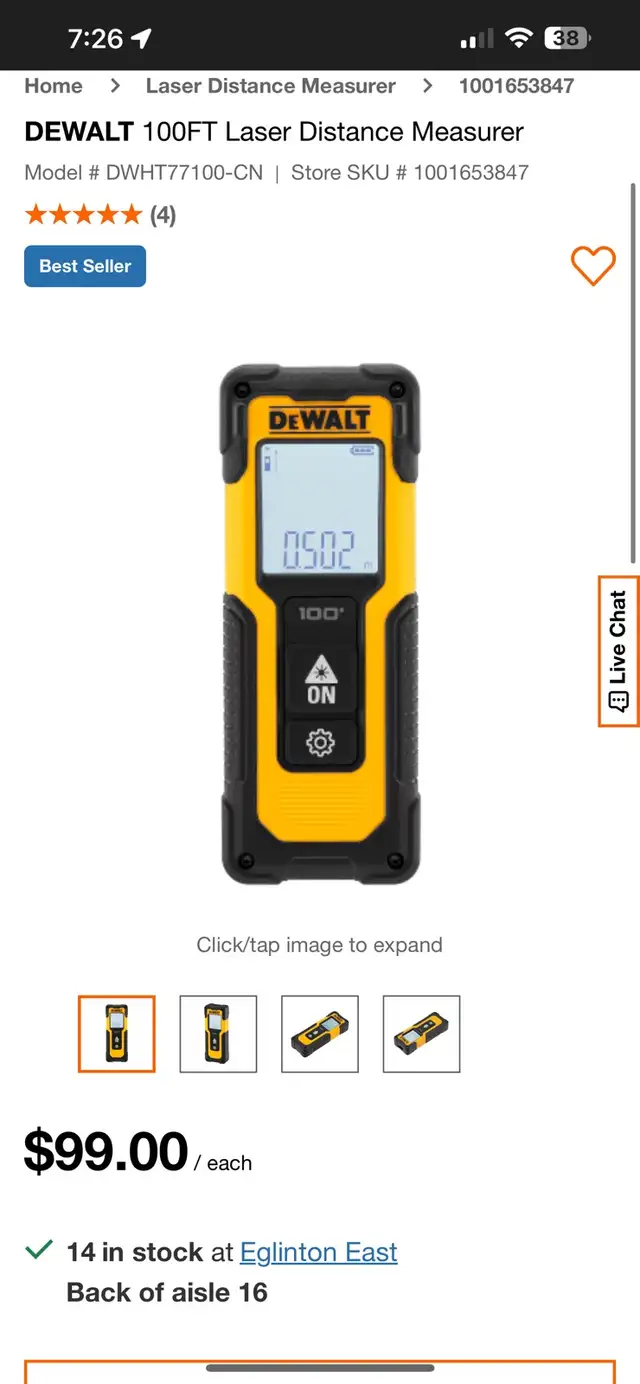Expand the main DEWALT product image
Screen dimensions: 640x1384
coord(320,625)
